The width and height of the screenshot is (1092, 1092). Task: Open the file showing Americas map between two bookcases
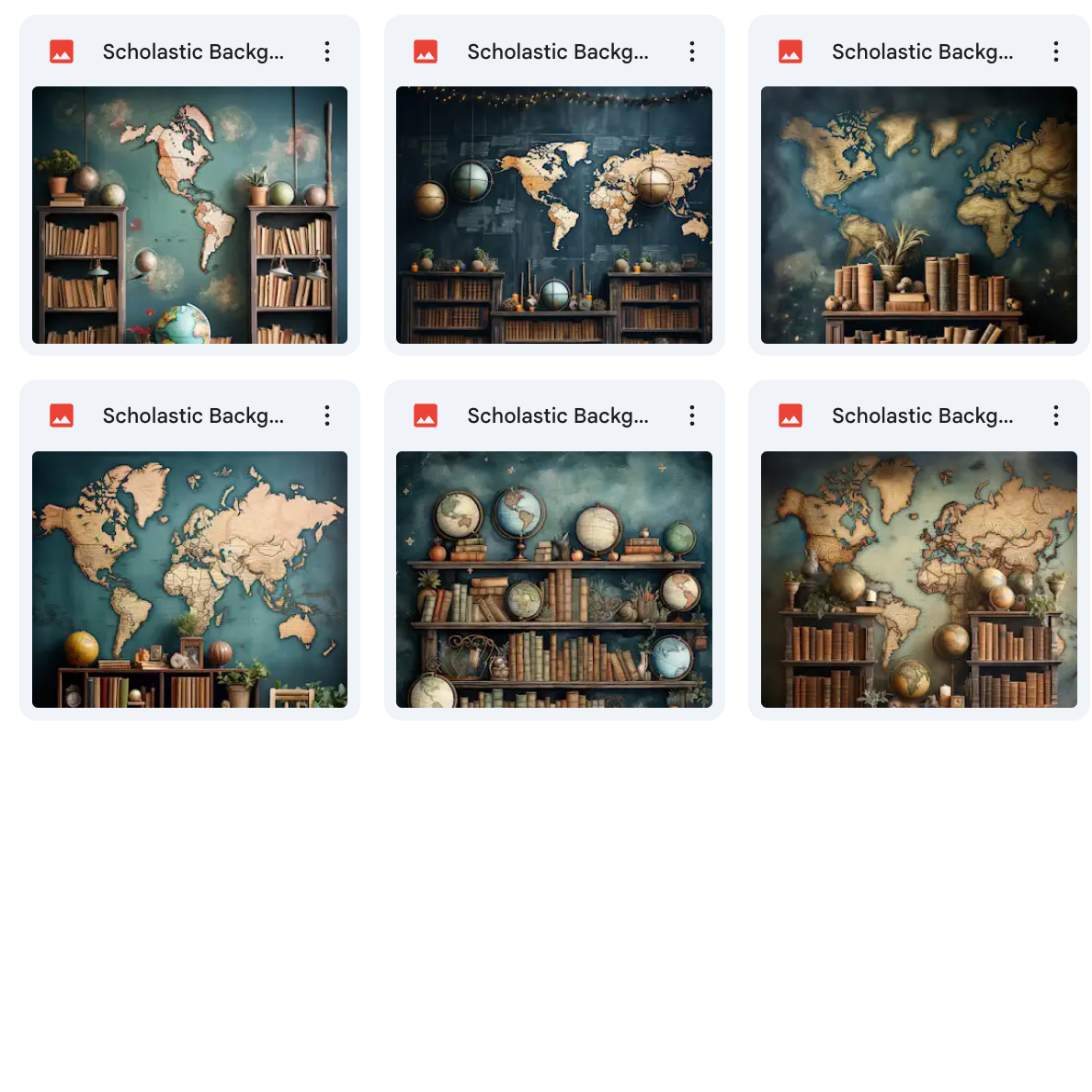click(x=189, y=214)
